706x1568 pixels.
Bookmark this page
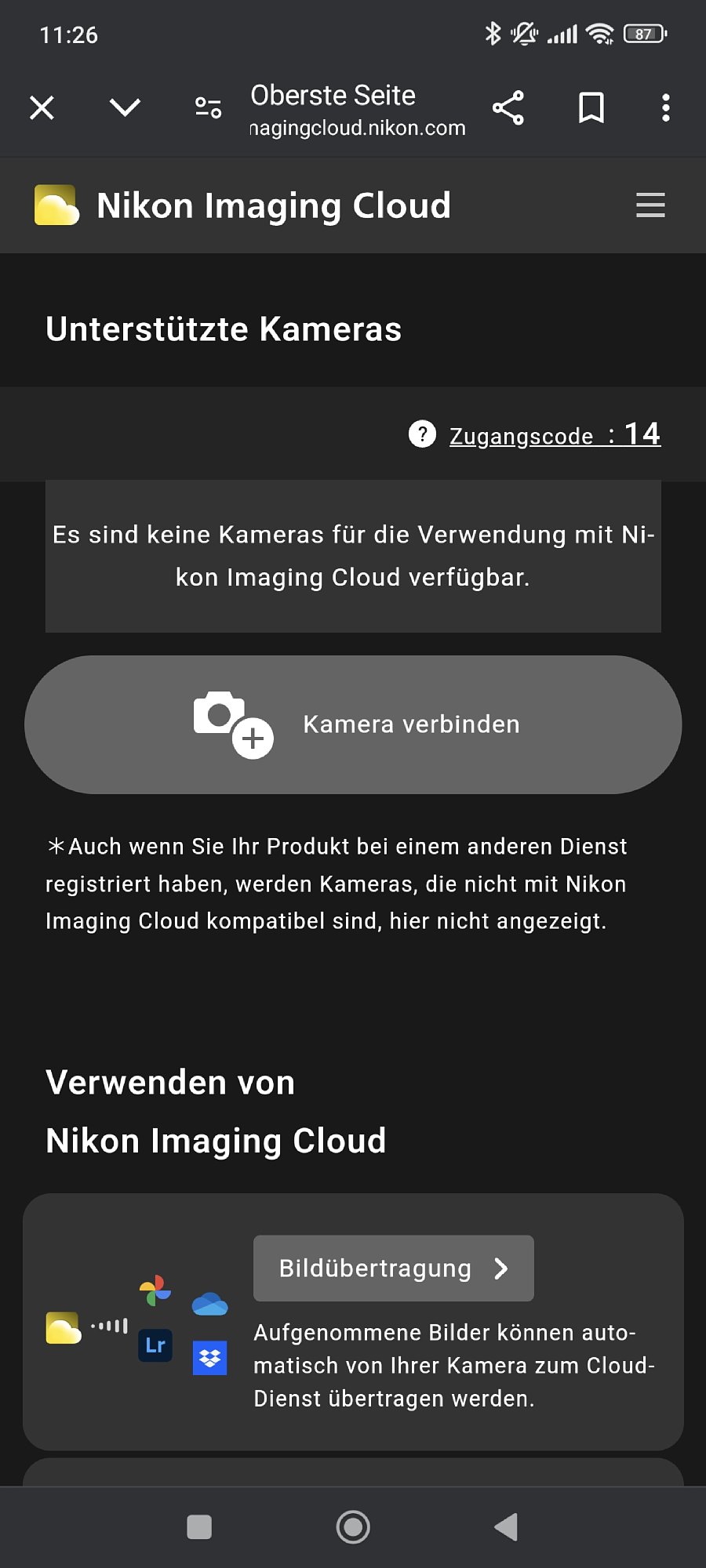(x=591, y=107)
